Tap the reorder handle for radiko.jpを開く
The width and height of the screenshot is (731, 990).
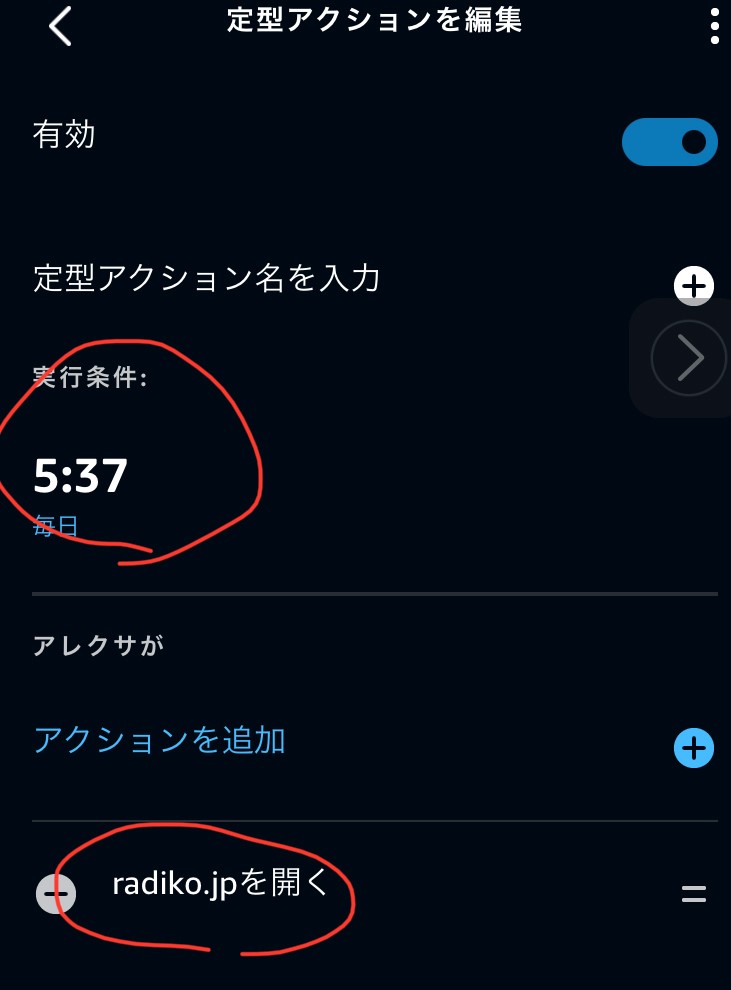tap(694, 894)
